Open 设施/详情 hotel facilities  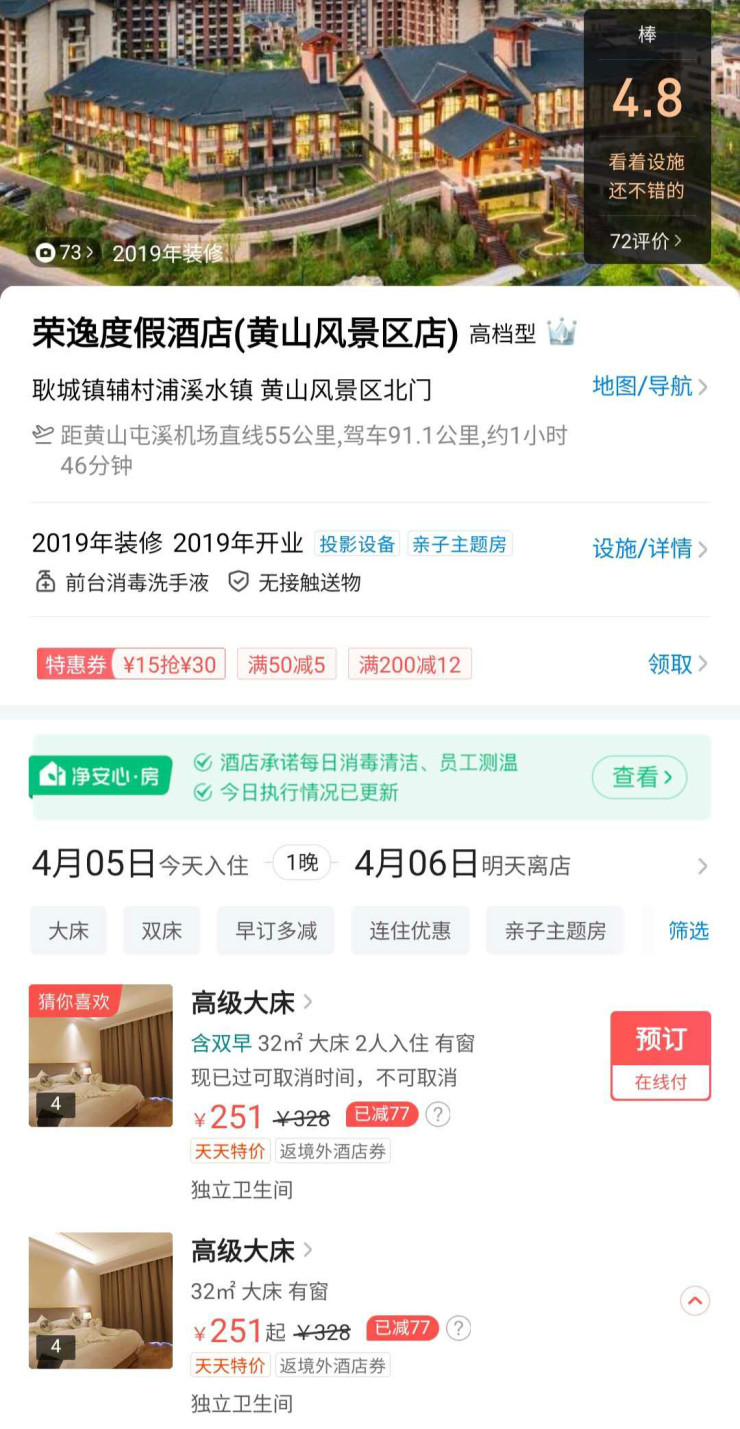click(x=649, y=548)
